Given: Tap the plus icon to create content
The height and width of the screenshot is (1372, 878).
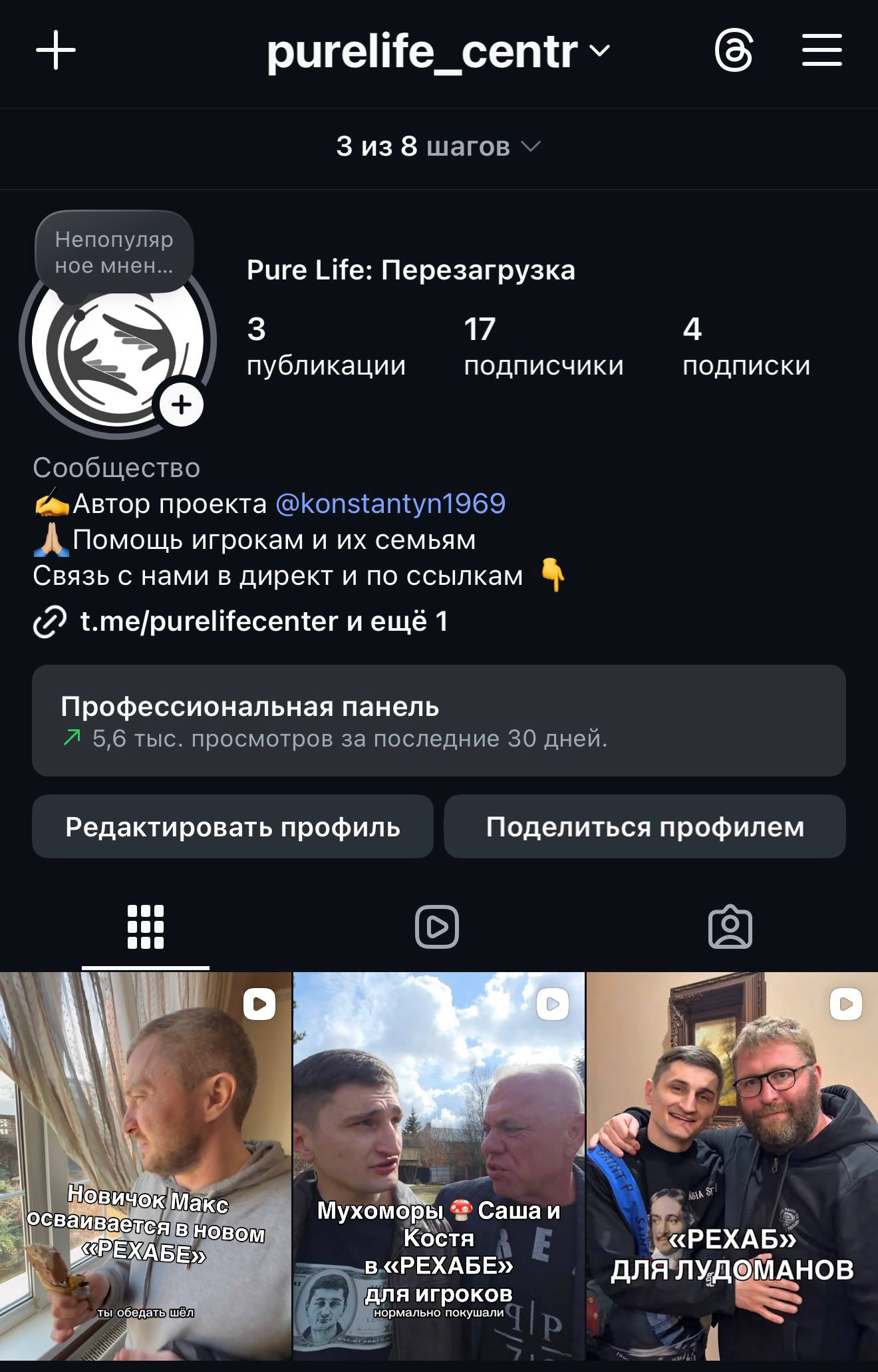Looking at the screenshot, I should (x=56, y=51).
